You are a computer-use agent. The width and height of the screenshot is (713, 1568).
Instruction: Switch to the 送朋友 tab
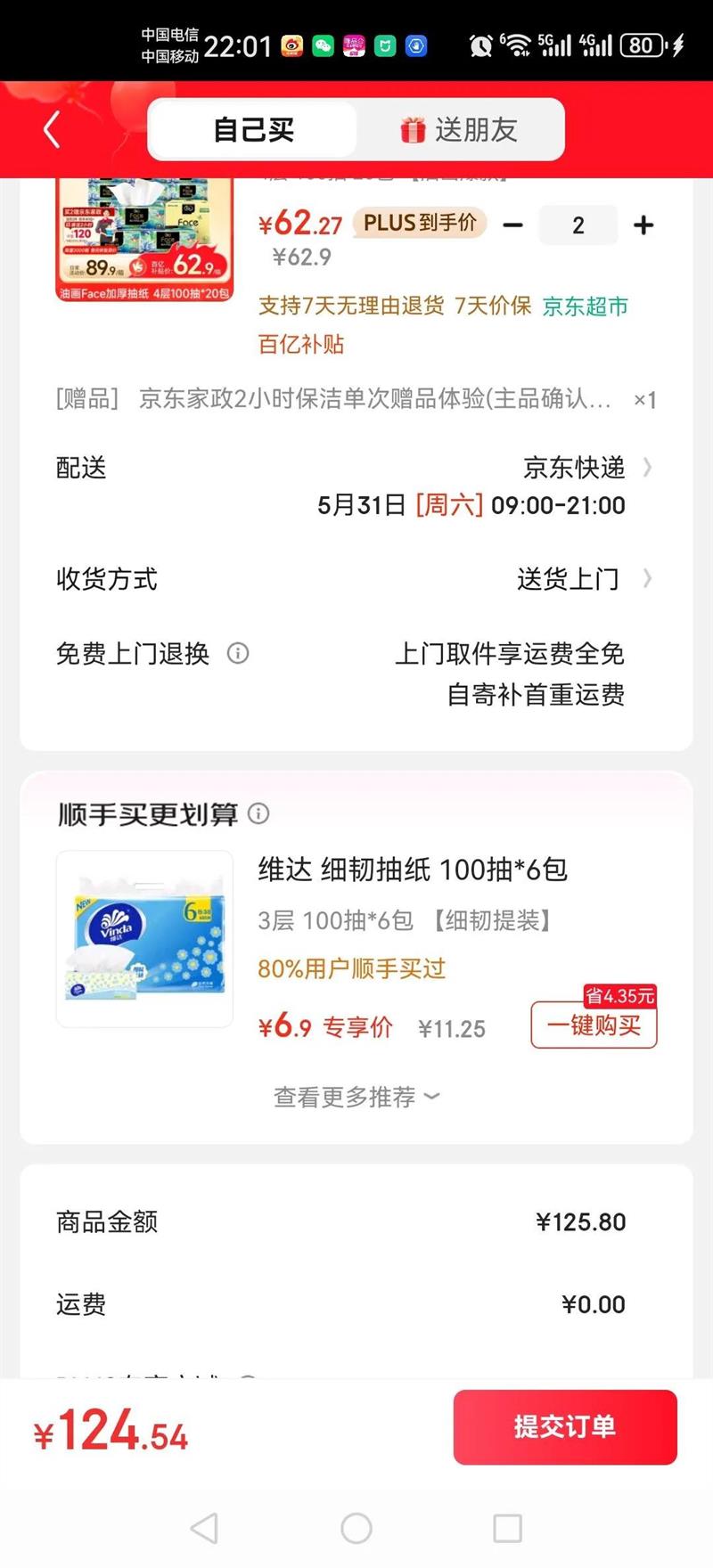click(460, 130)
